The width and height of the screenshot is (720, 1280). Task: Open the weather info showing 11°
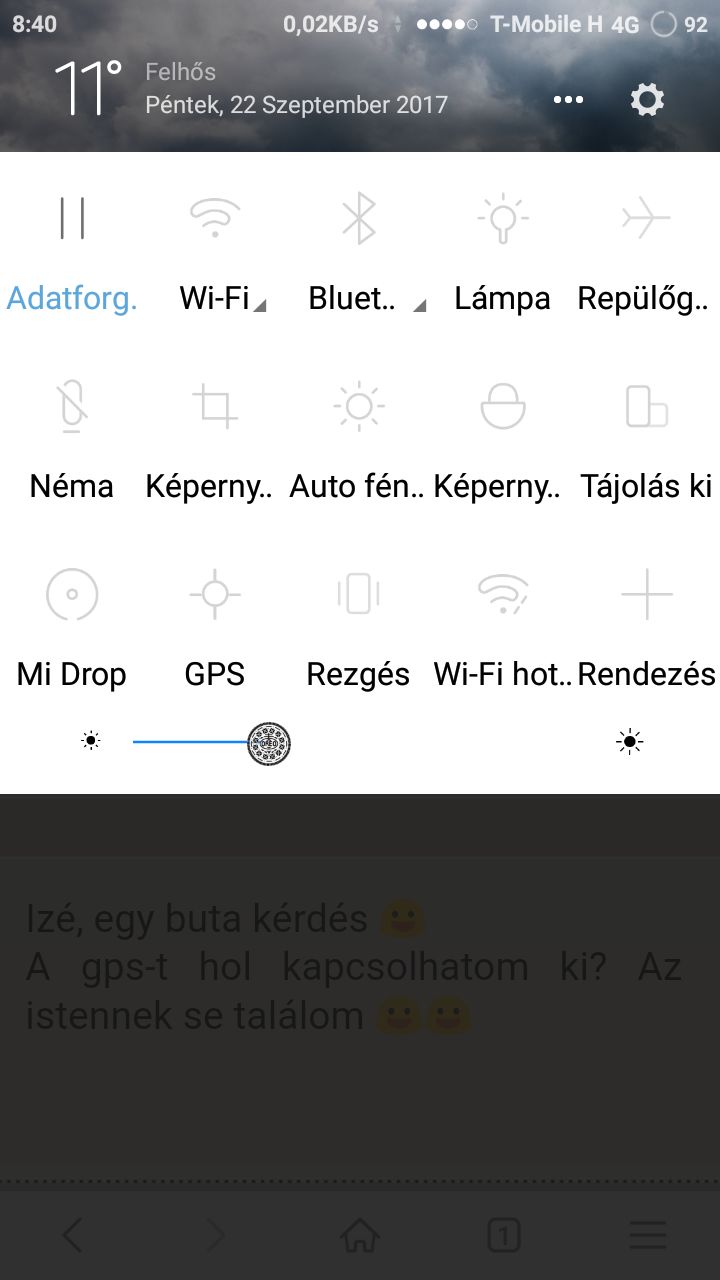[x=88, y=88]
